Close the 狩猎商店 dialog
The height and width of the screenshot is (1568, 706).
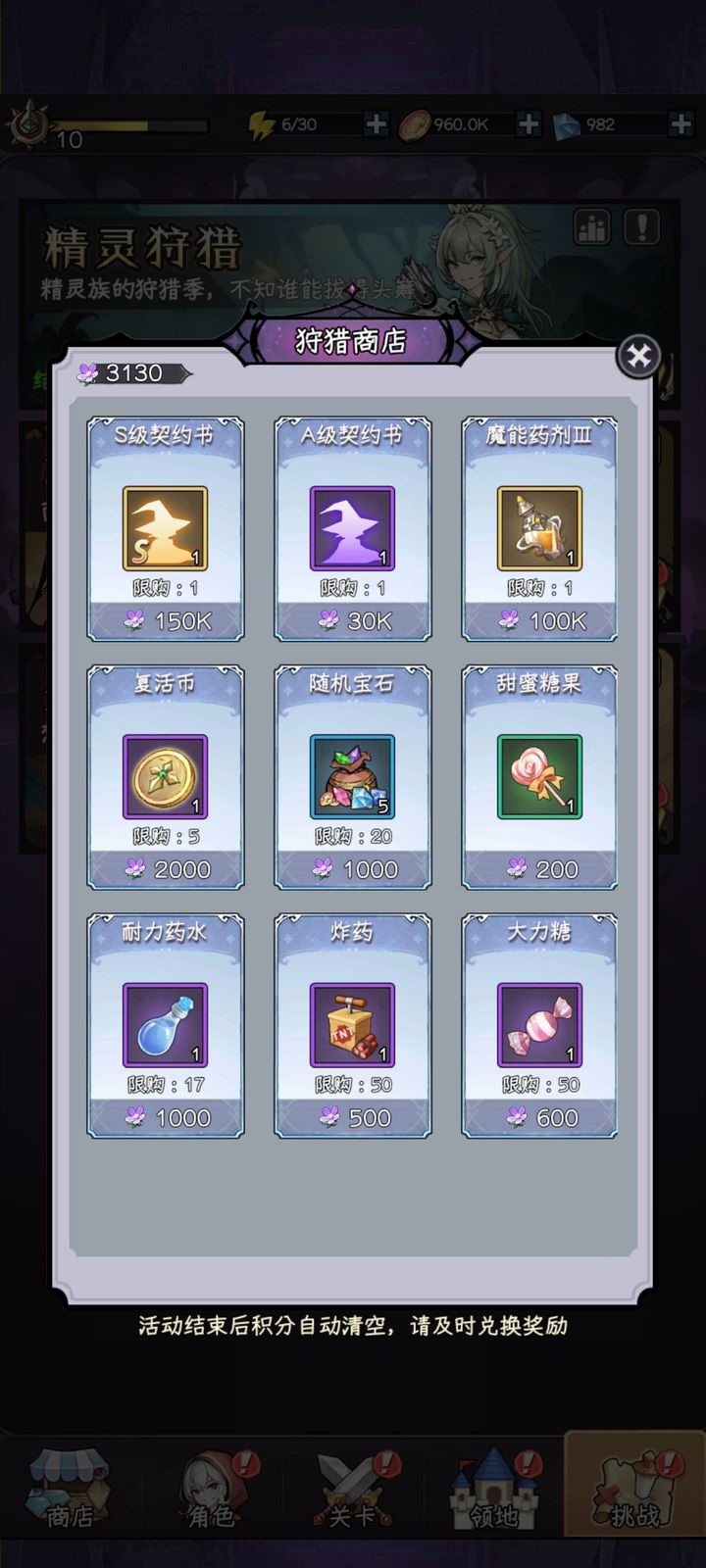638,356
